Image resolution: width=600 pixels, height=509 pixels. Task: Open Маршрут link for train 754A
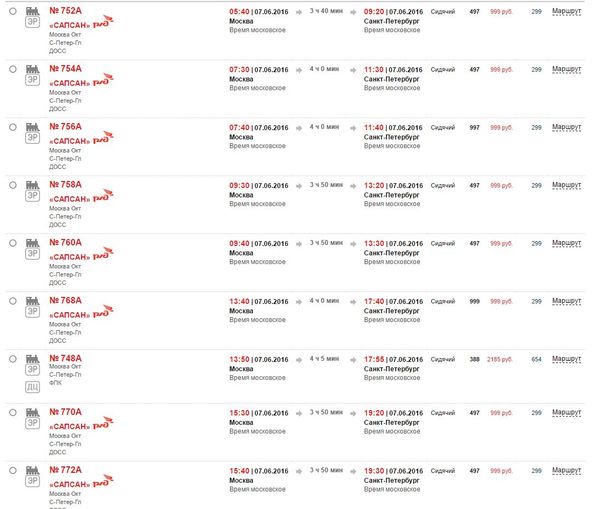(566, 70)
